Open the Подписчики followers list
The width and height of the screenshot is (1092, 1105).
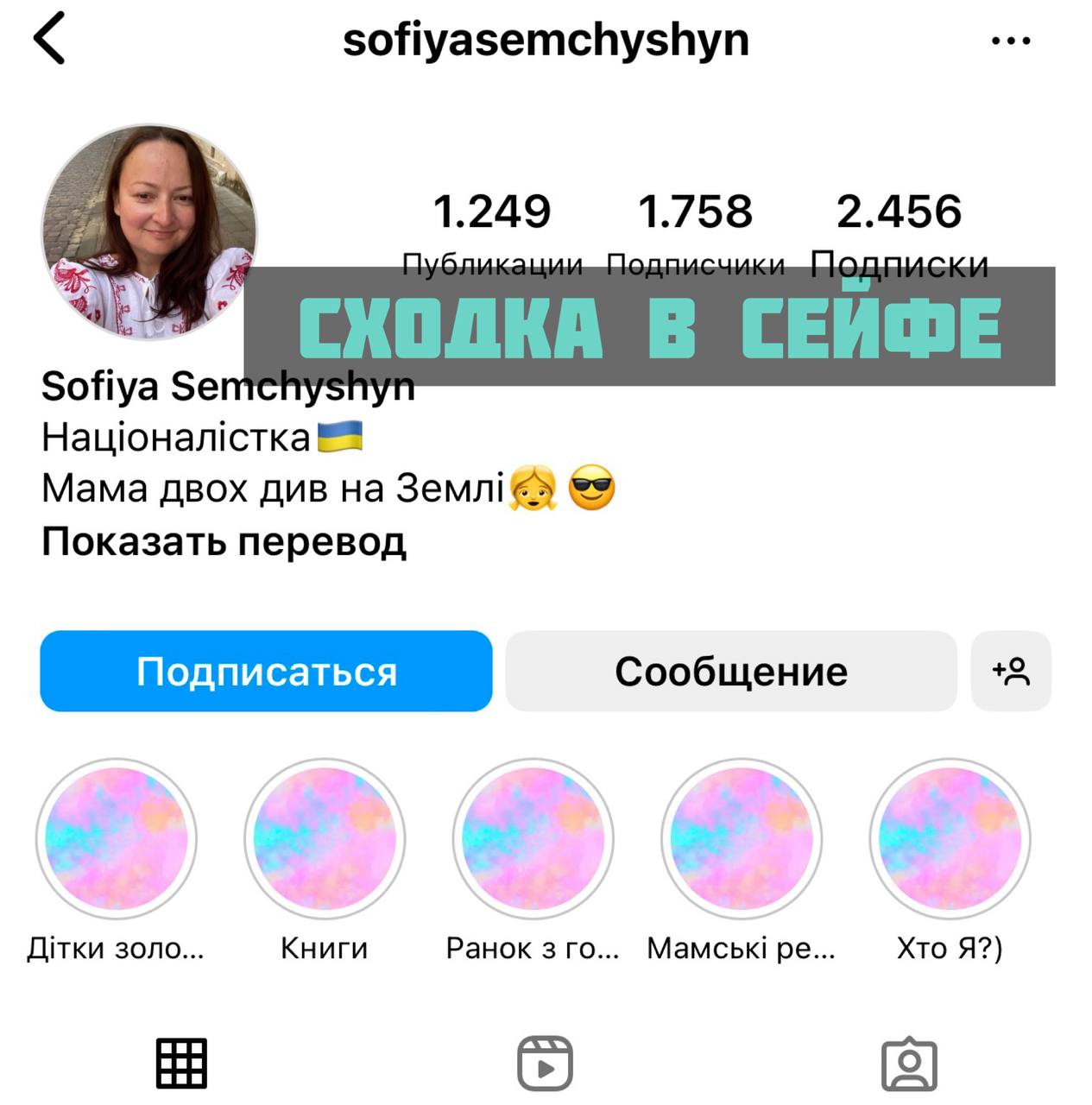[x=695, y=230]
